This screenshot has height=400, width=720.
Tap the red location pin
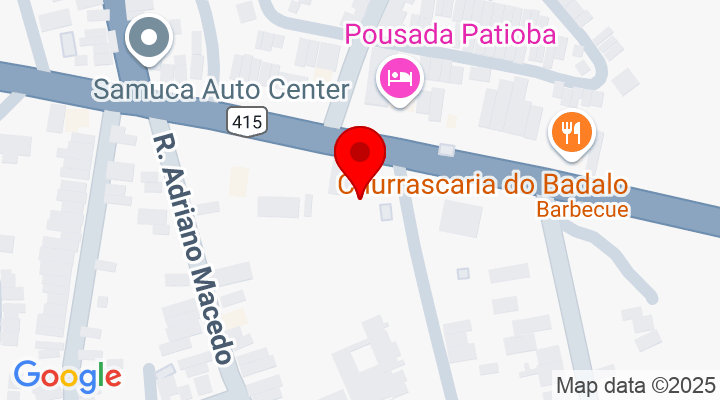pos(359,158)
